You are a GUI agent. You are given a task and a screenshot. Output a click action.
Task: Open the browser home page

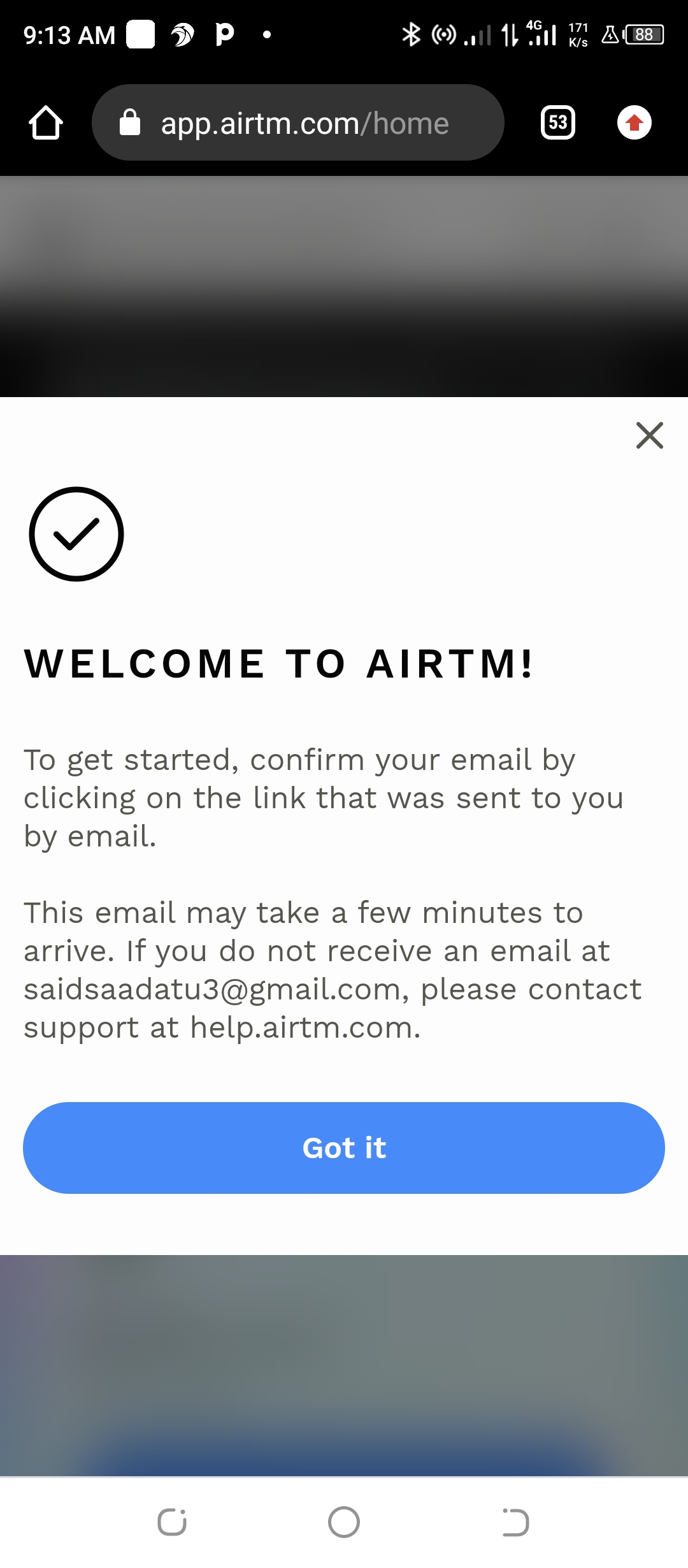[46, 122]
